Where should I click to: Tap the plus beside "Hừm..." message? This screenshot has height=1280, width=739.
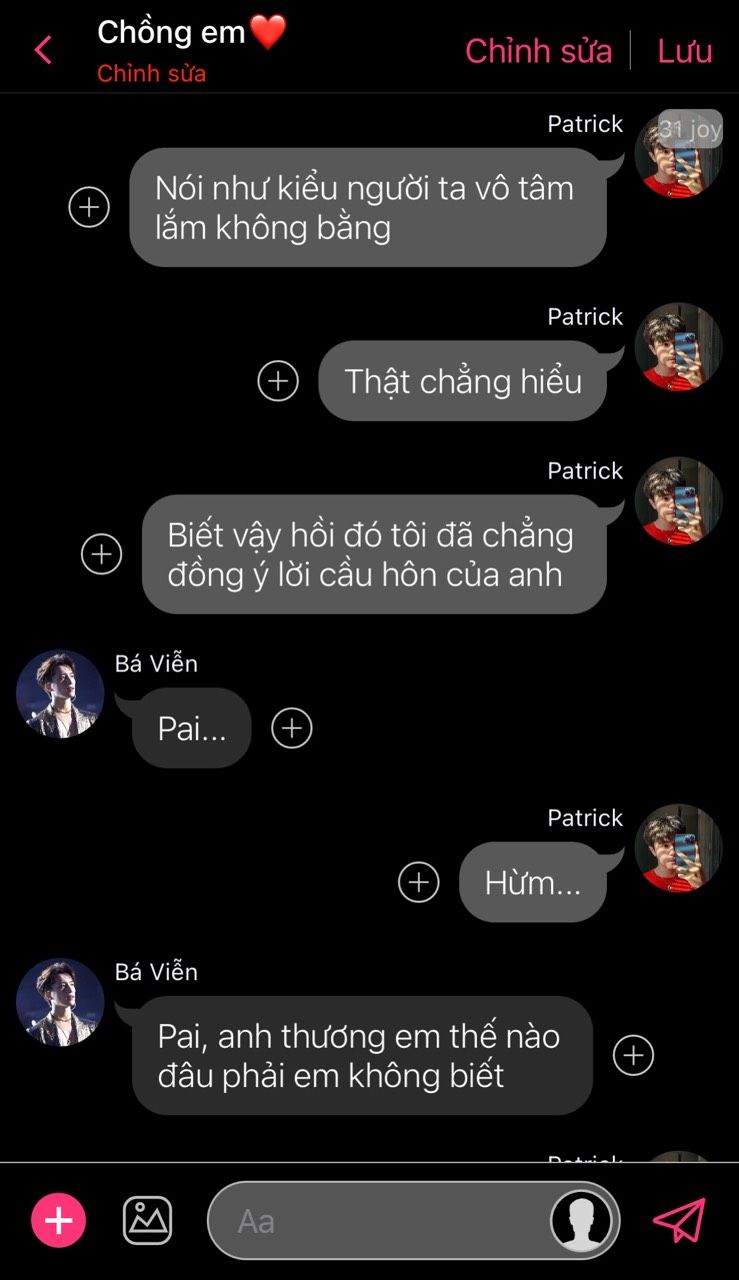point(419,882)
